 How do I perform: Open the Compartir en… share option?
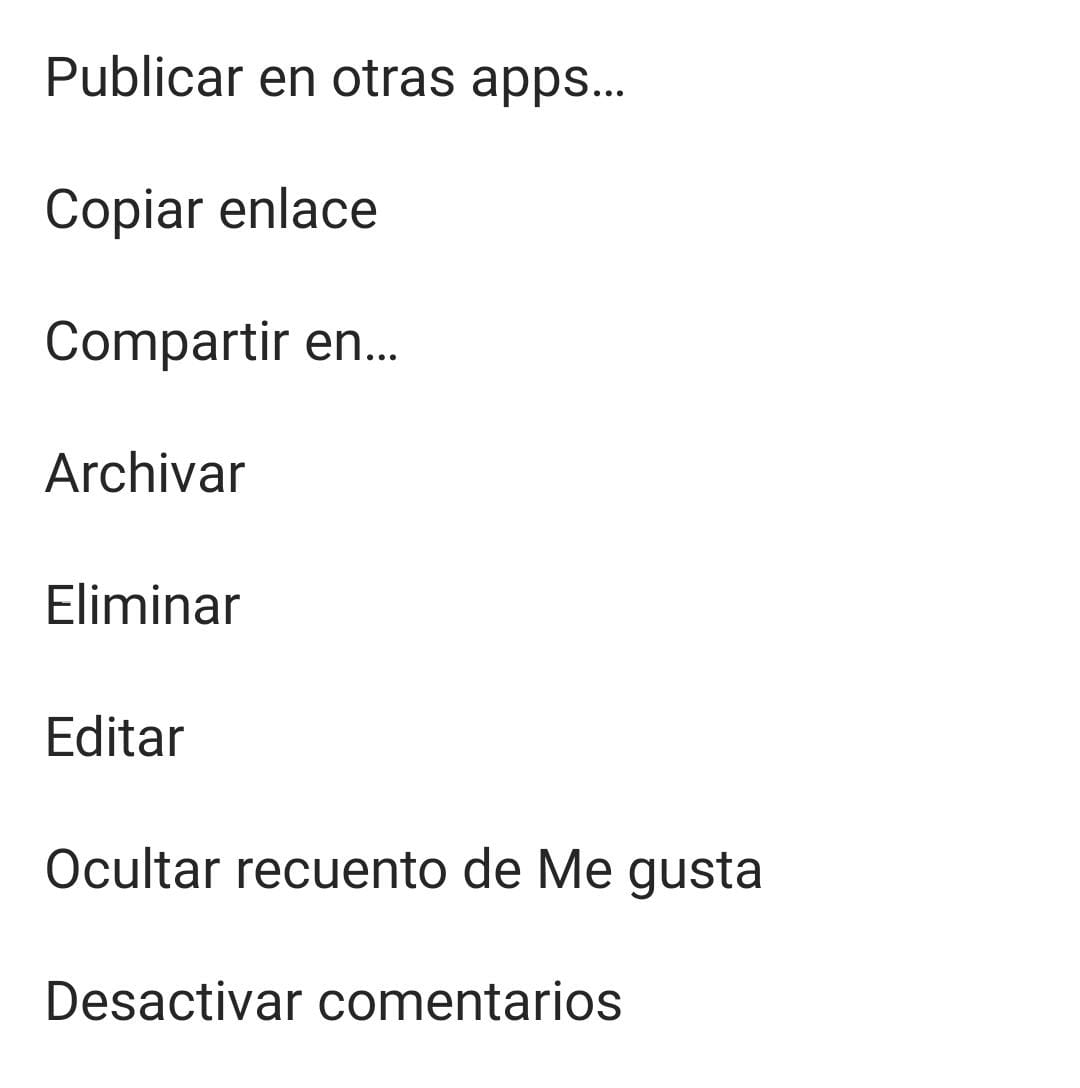coord(221,342)
